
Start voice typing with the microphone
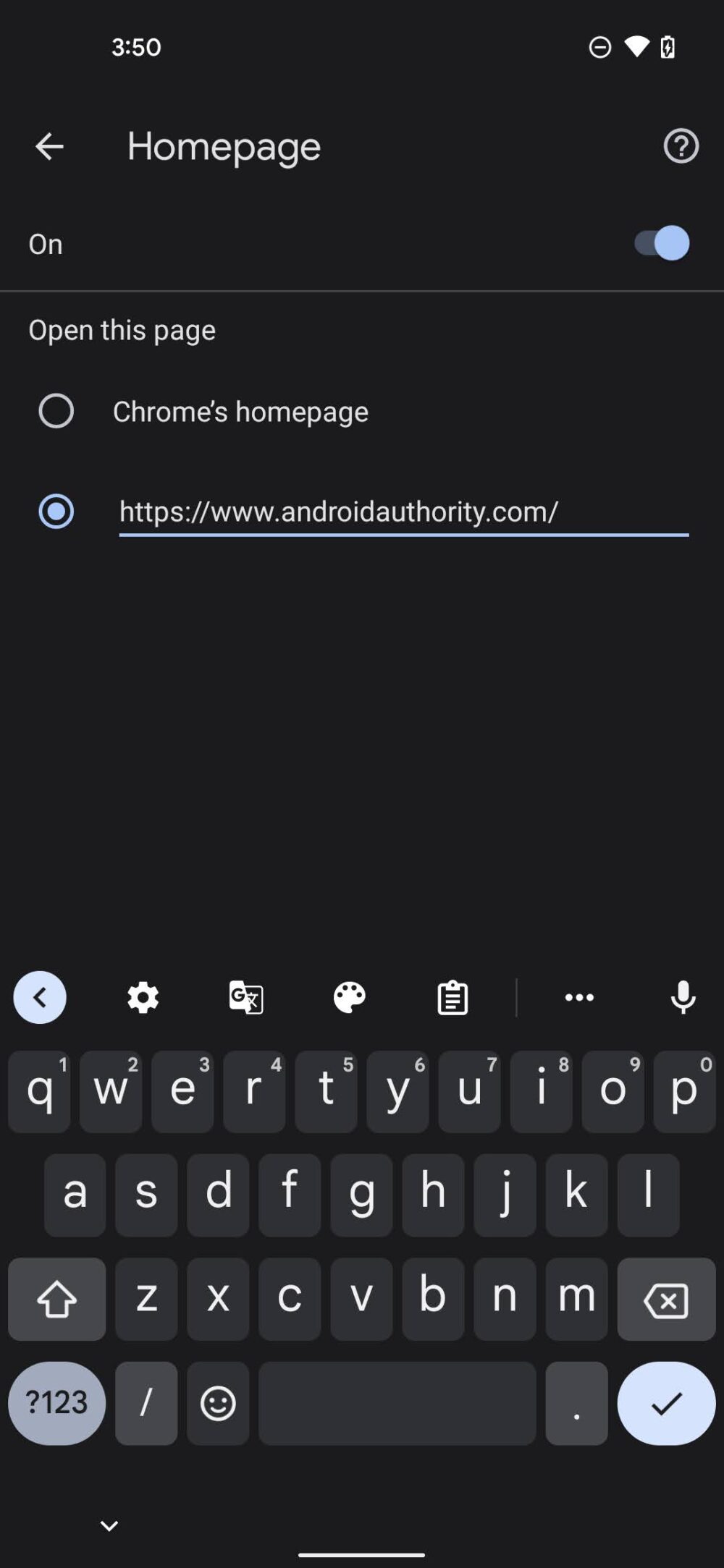[683, 997]
